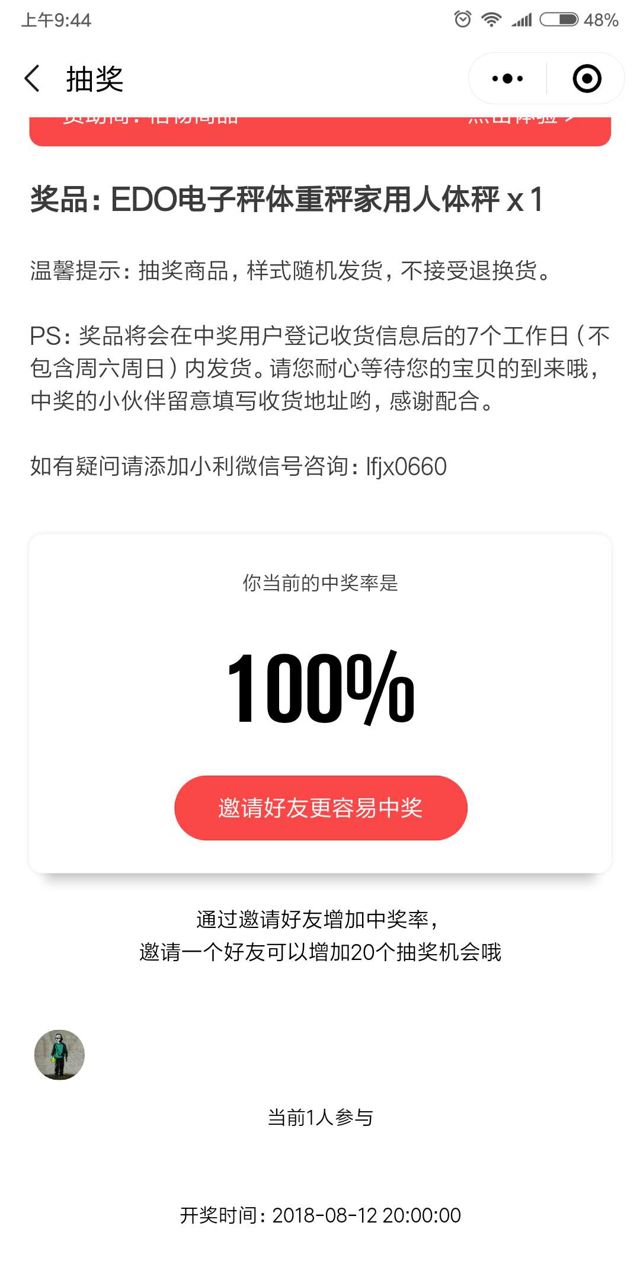Viewport: 640px width, 1280px height.
Task: Close the mini program
Action: [587, 79]
